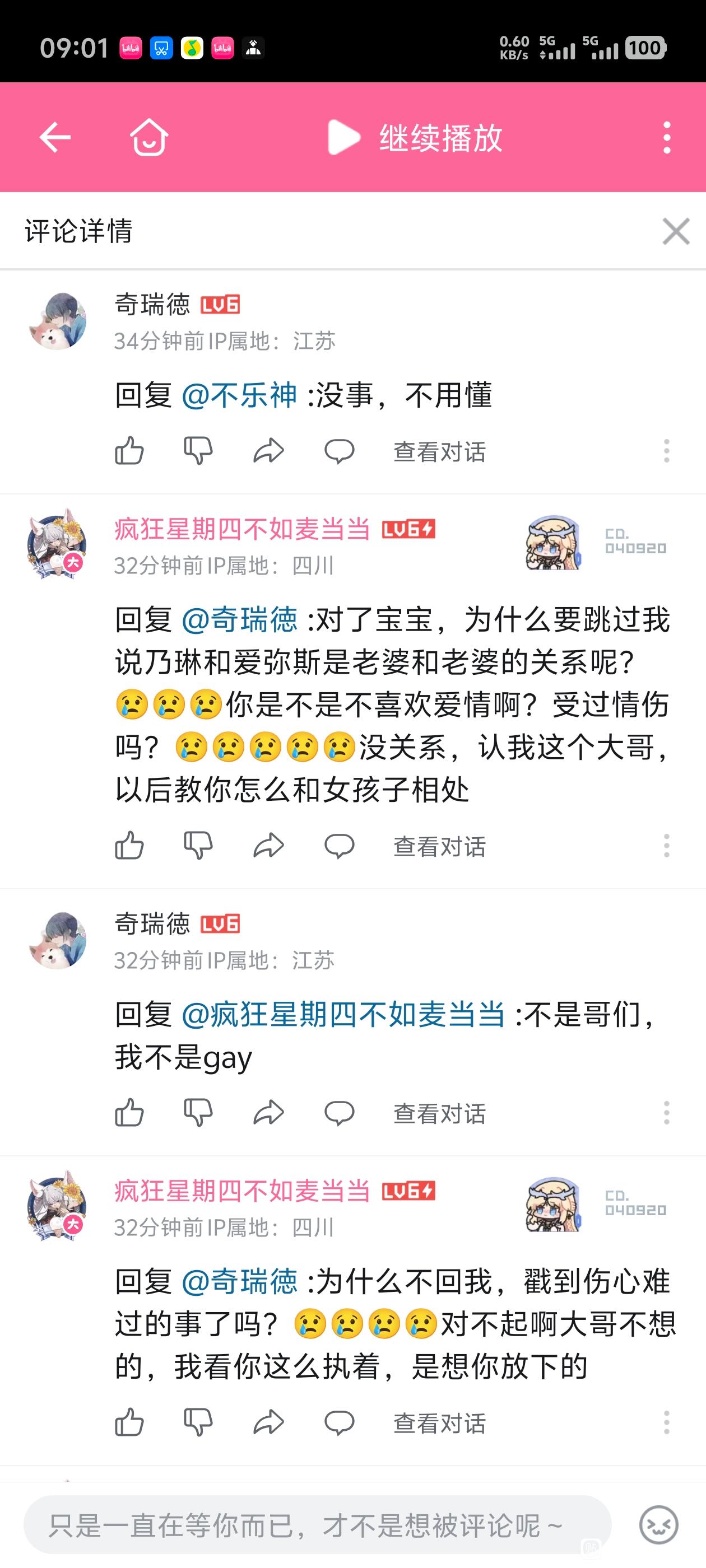This screenshot has height=1568, width=706.
Task: Open the @不乐神 mention link
Action: click(239, 396)
